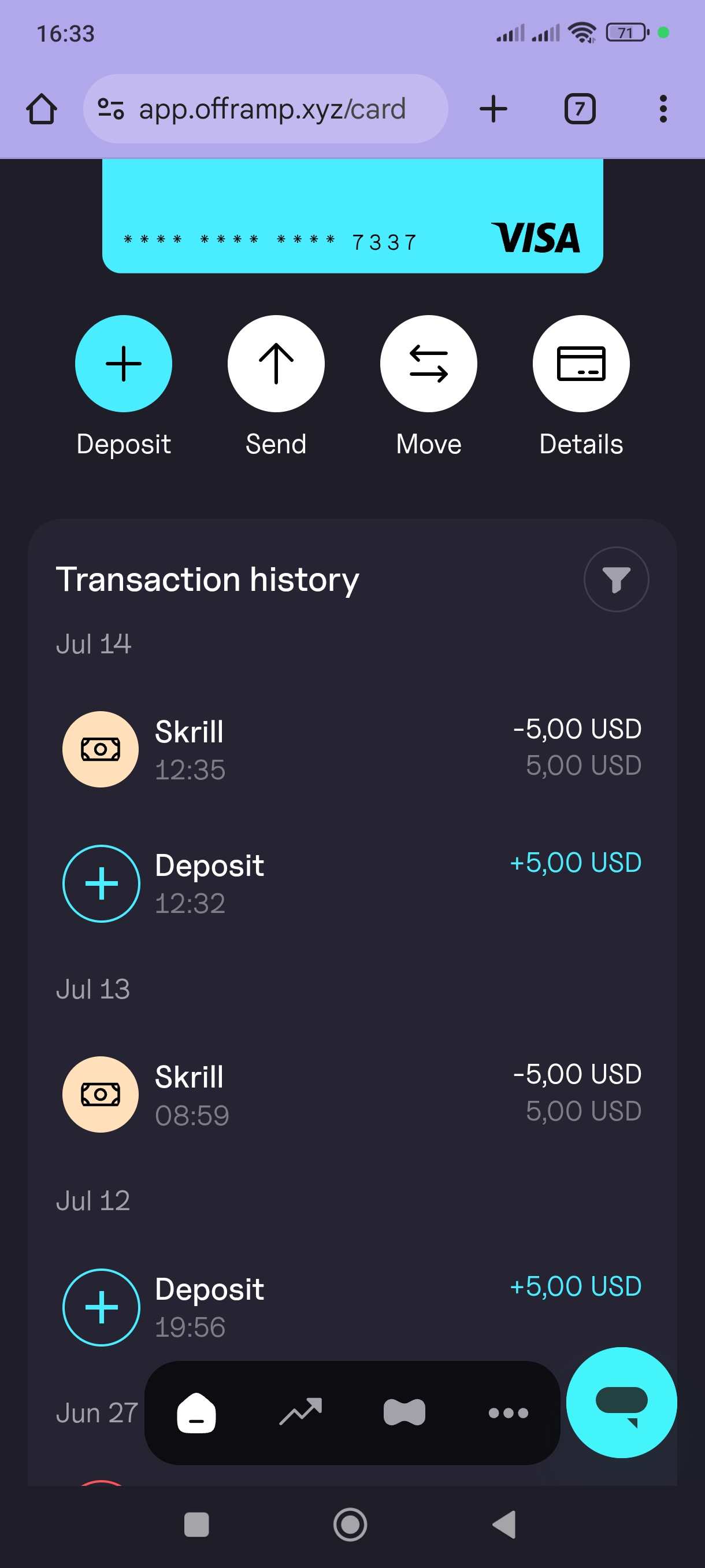The image size is (705, 1568).
Task: Open the Deposit at 19:56
Action: point(352,1307)
